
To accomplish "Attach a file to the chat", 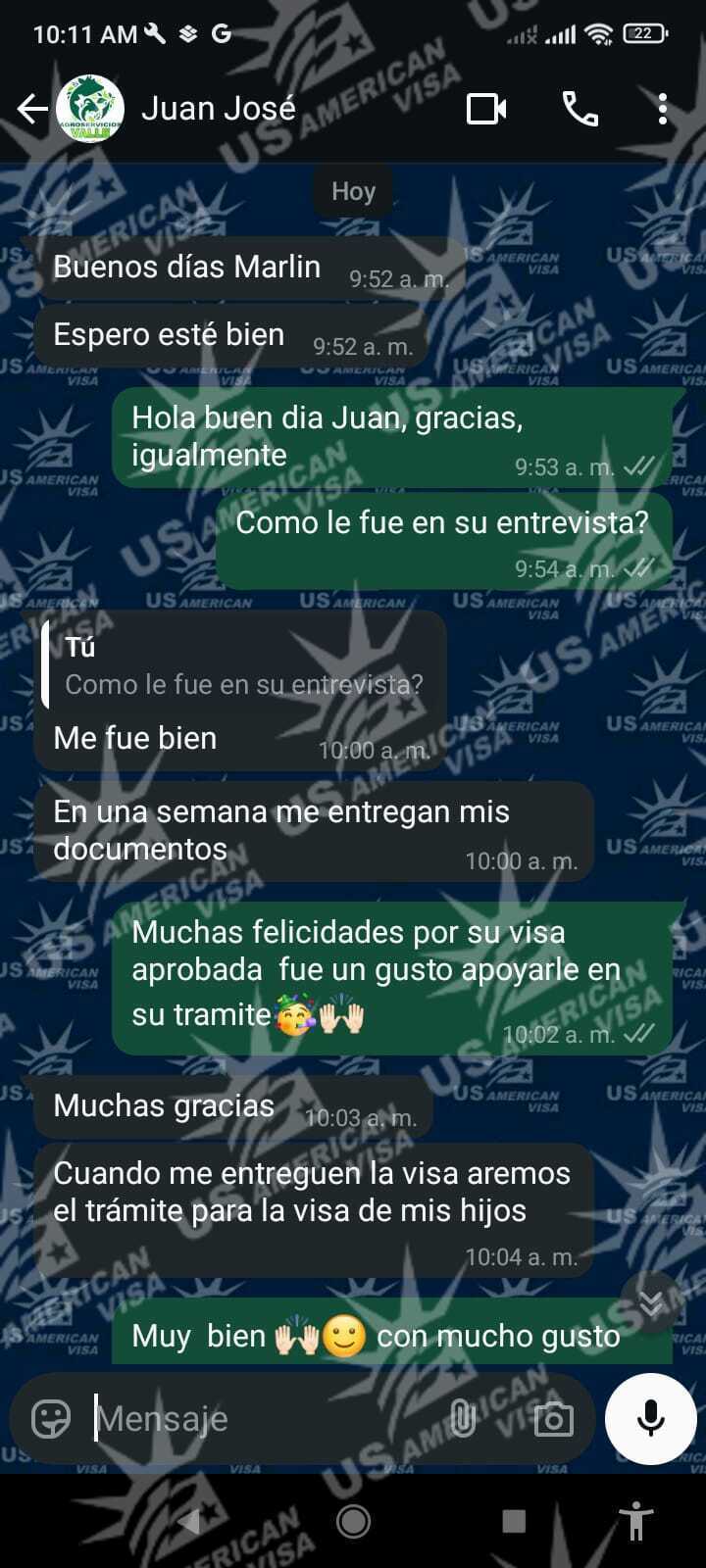I will pos(462,1418).
